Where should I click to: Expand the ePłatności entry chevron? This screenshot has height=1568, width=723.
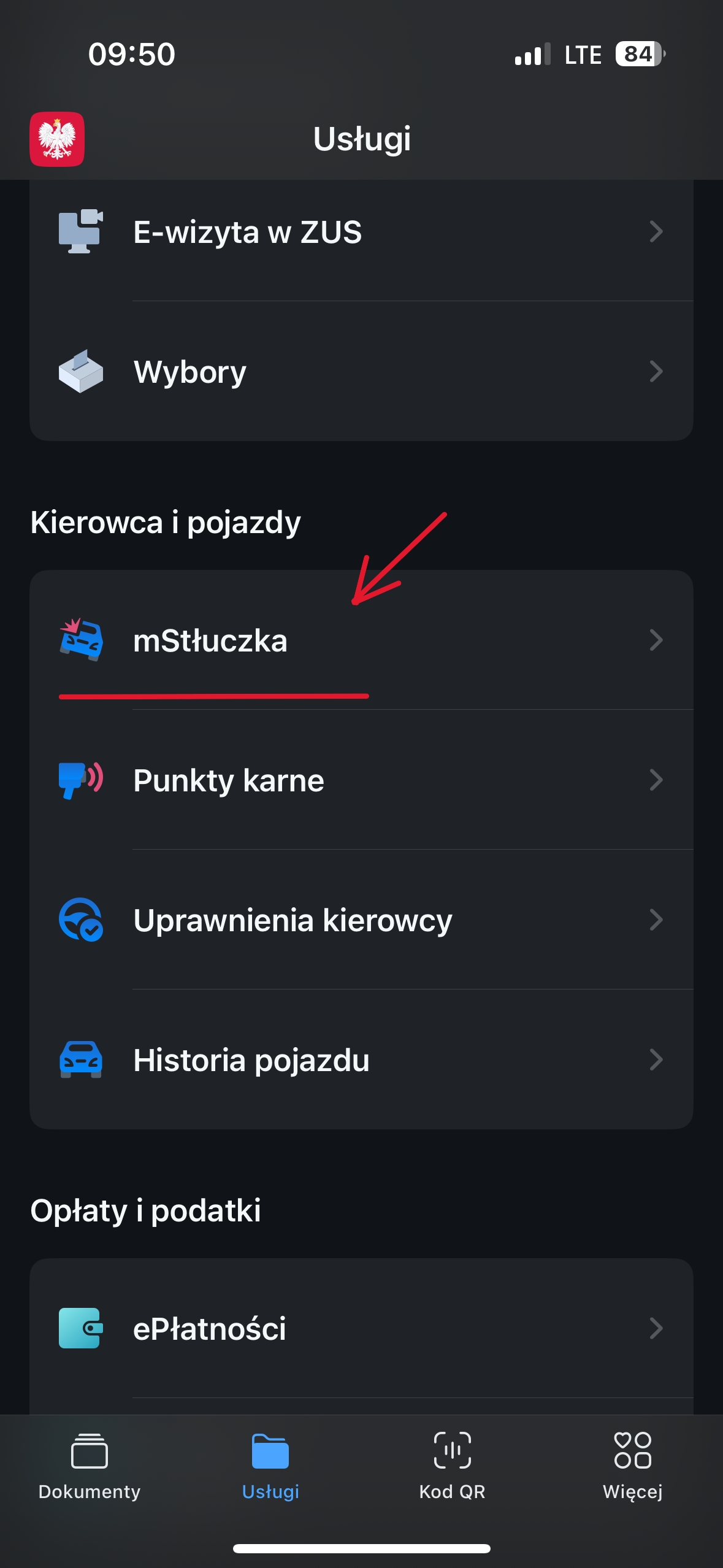point(657,1329)
